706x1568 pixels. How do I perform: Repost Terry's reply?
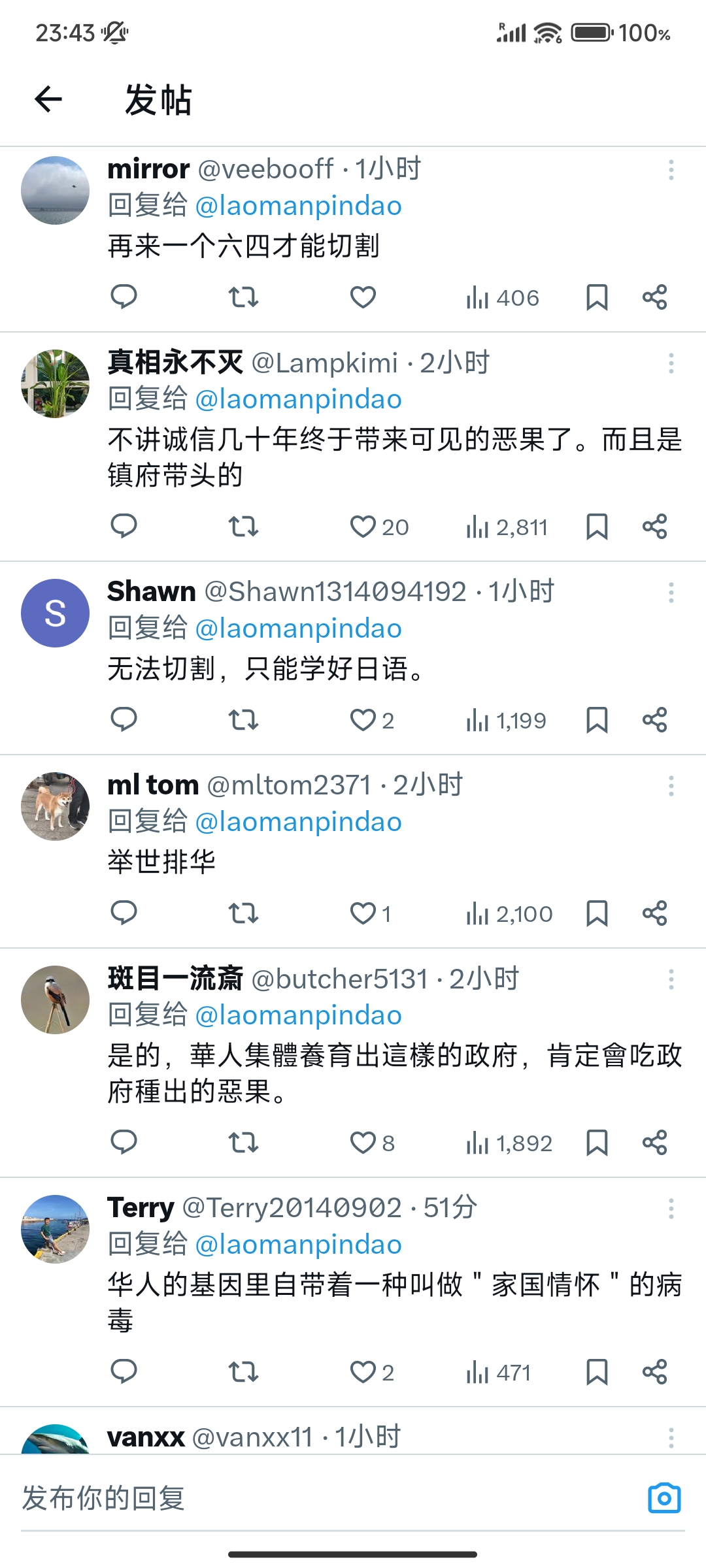[243, 1372]
